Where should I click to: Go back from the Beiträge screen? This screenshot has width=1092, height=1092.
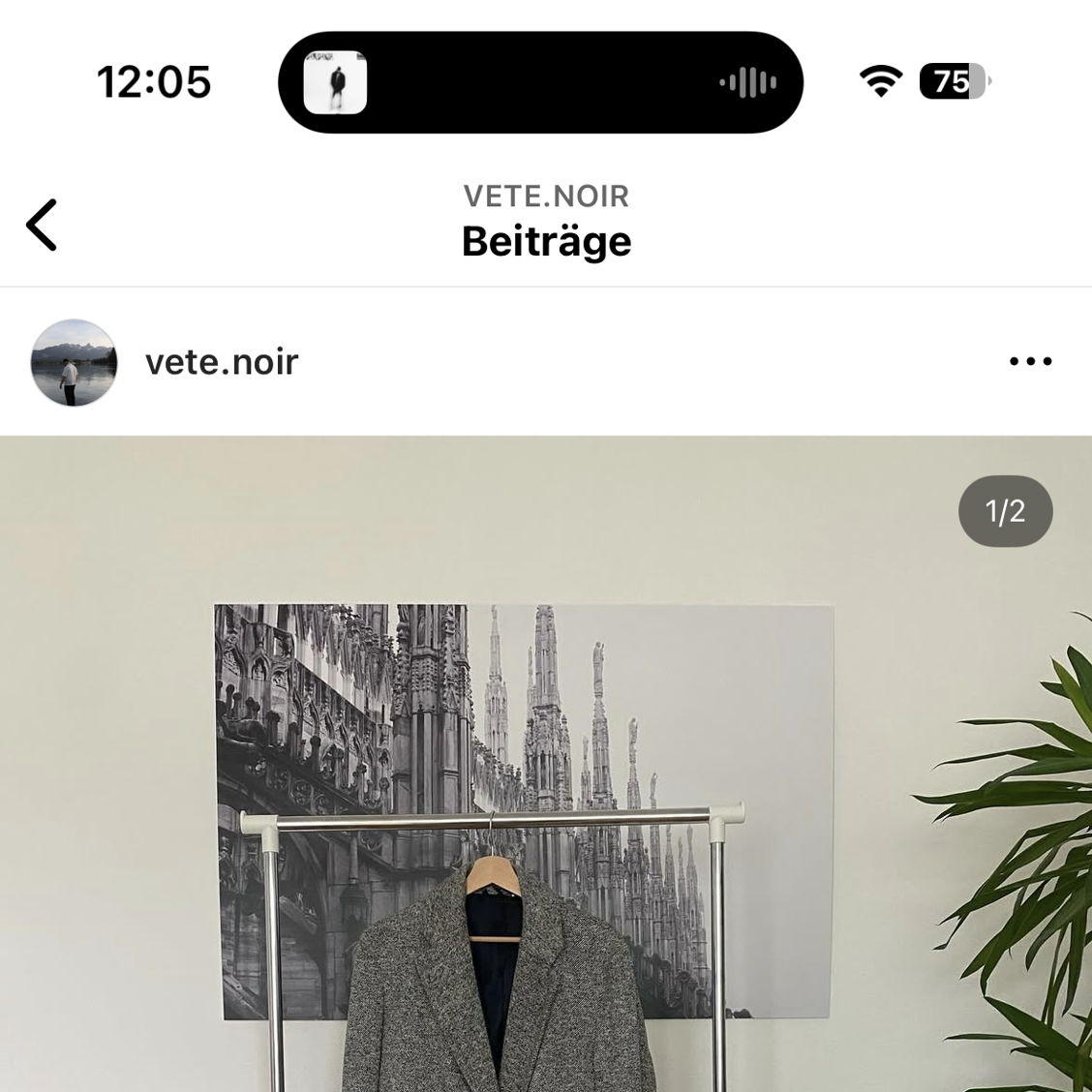click(x=43, y=225)
